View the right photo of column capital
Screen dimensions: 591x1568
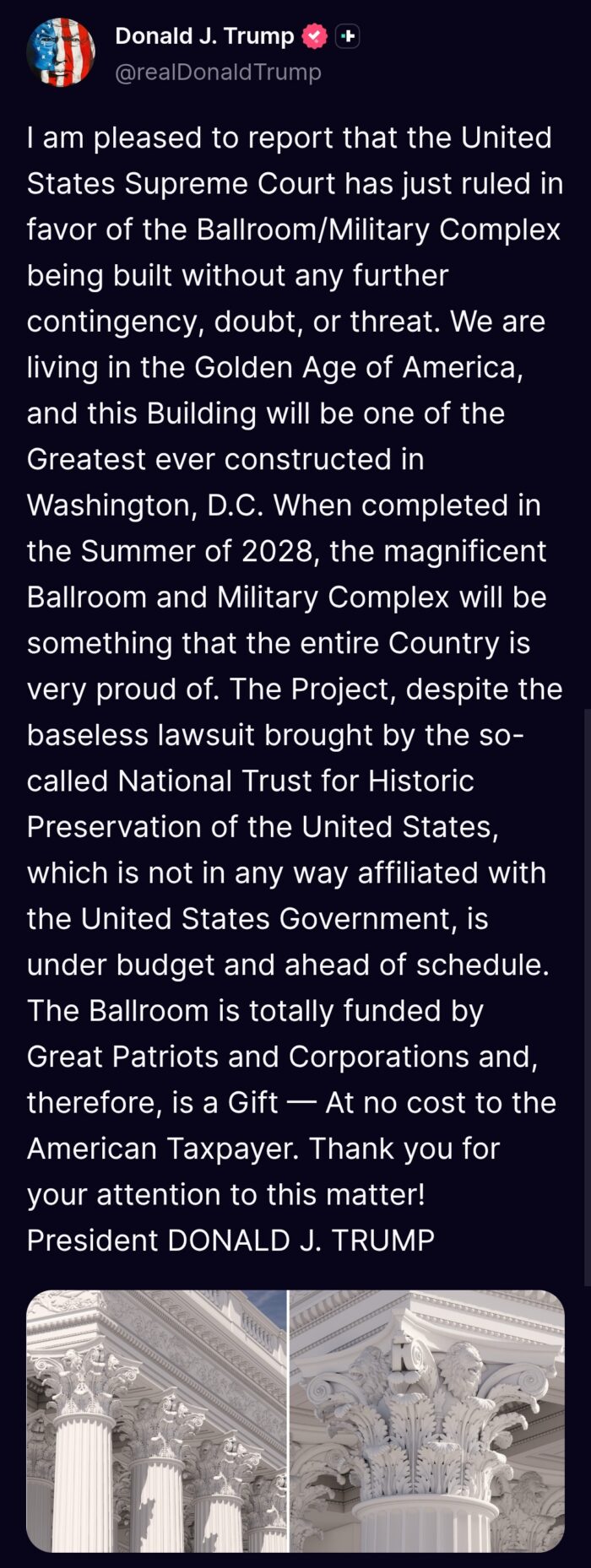tap(427, 1421)
